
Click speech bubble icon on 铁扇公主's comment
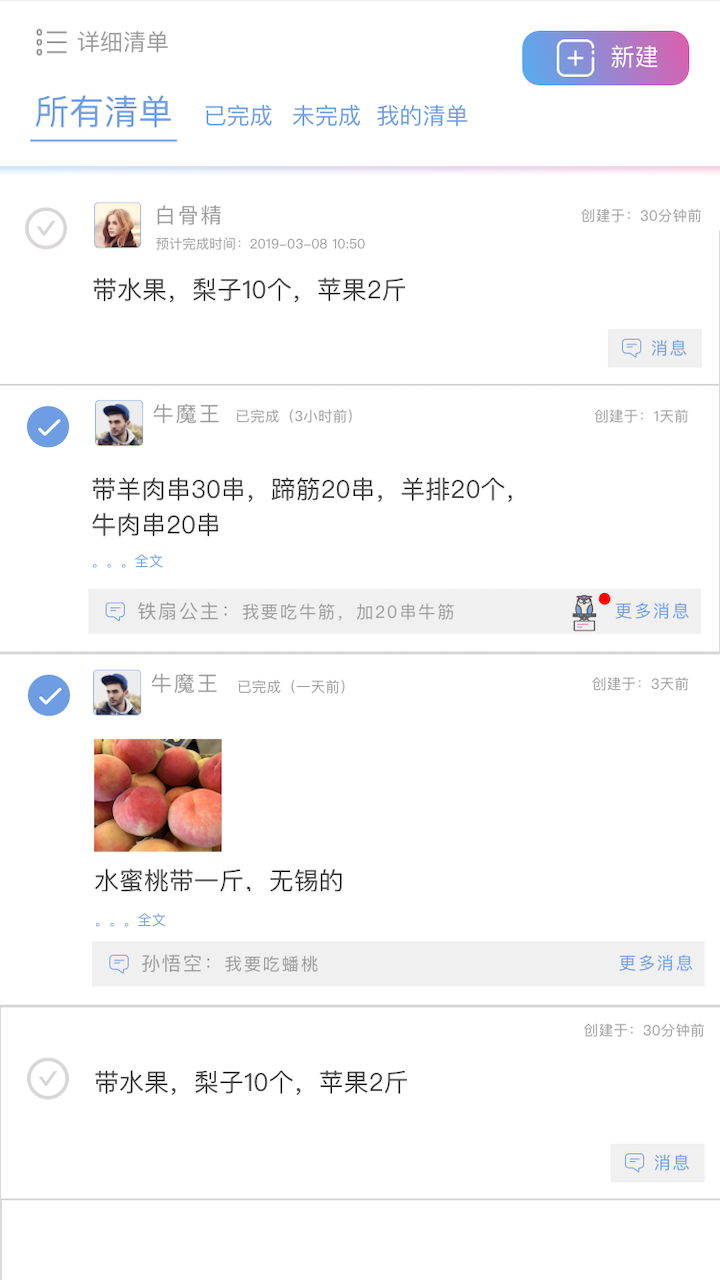116,611
